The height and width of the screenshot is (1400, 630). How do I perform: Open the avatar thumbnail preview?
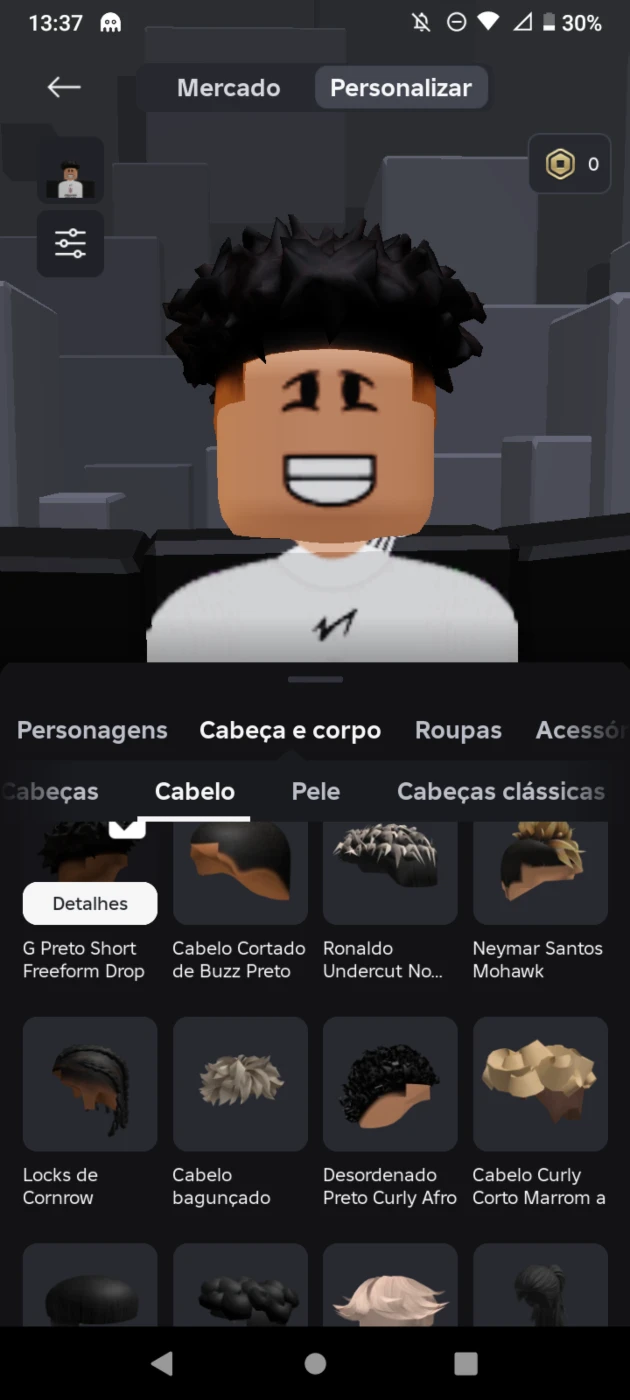[70, 170]
